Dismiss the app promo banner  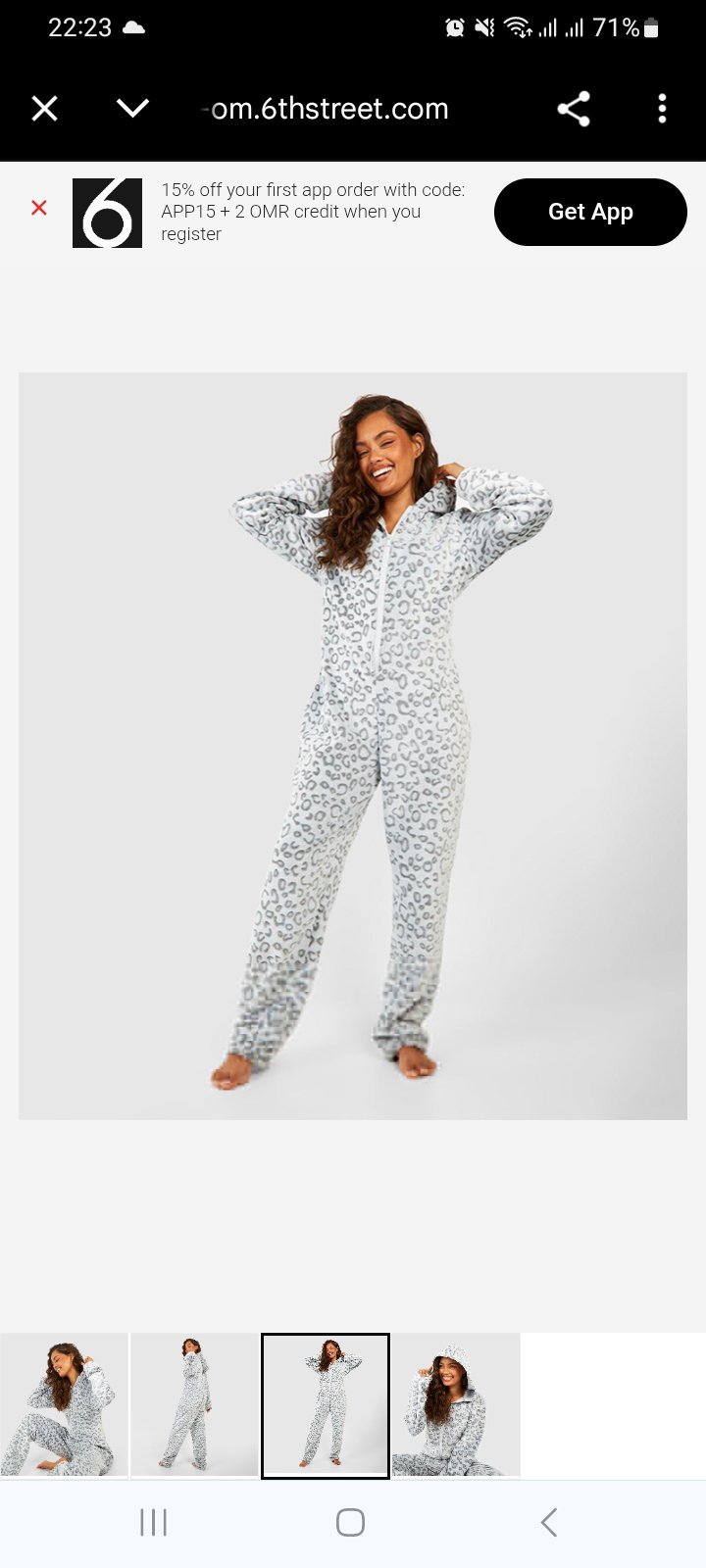(x=39, y=208)
